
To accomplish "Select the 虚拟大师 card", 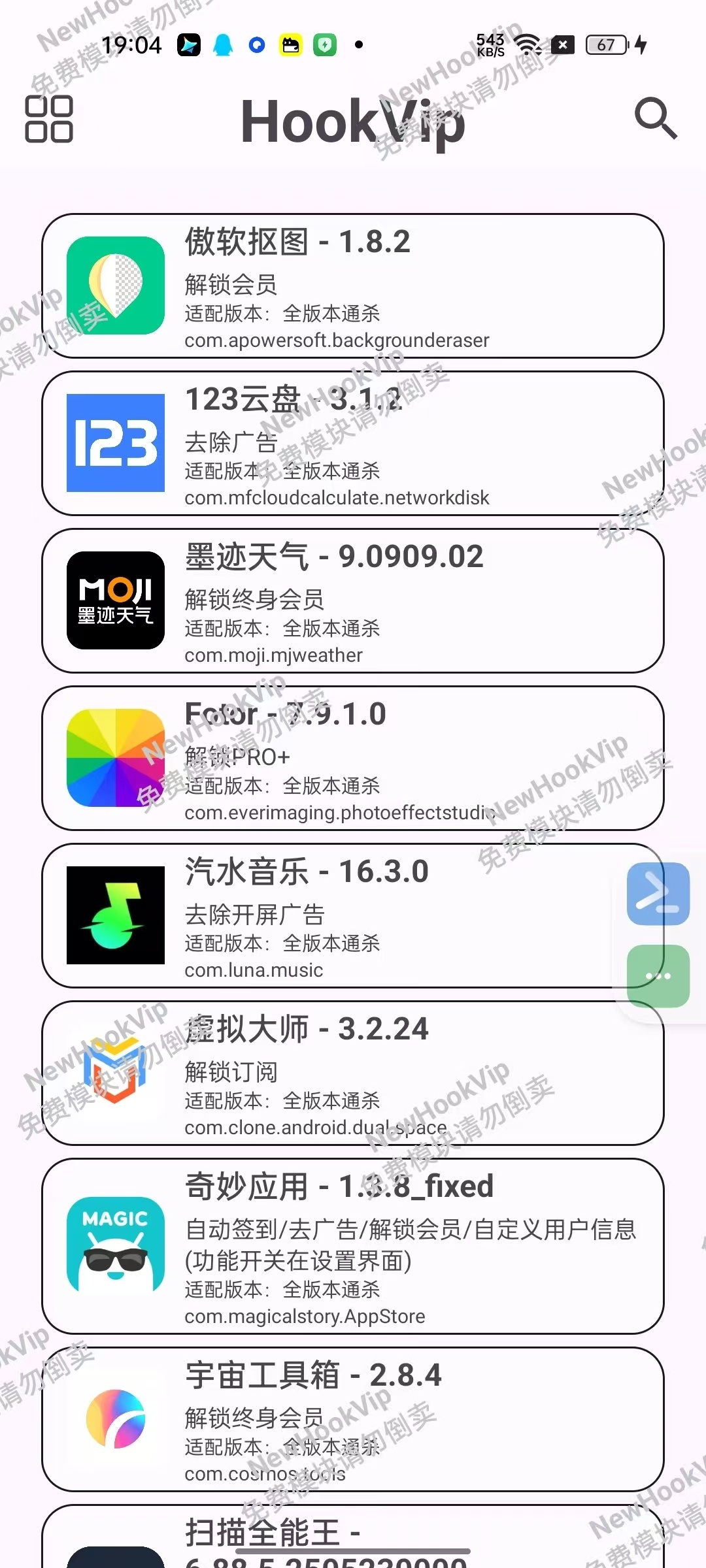I will [x=353, y=1073].
